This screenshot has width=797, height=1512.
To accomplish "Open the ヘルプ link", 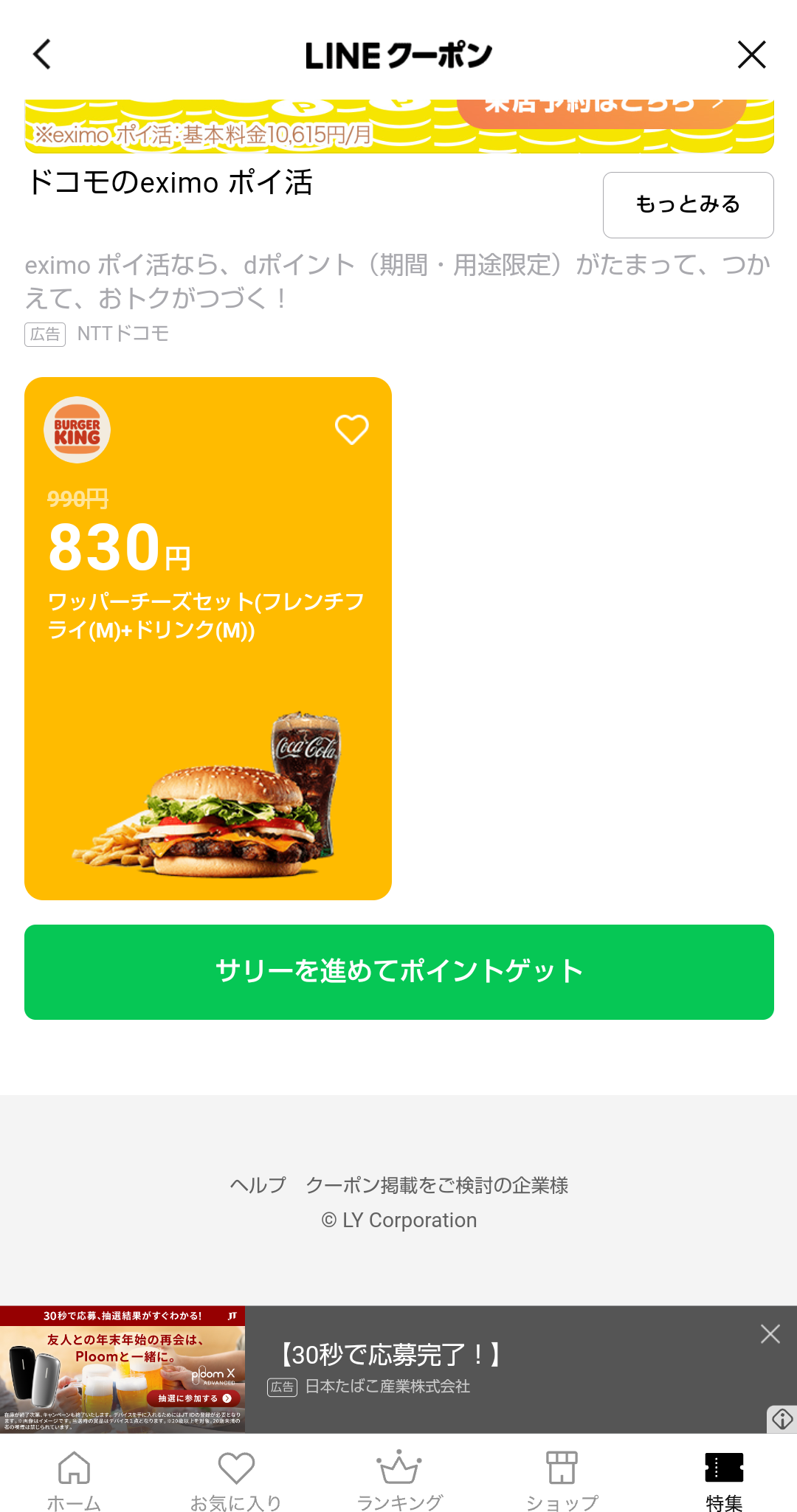I will [x=258, y=1185].
